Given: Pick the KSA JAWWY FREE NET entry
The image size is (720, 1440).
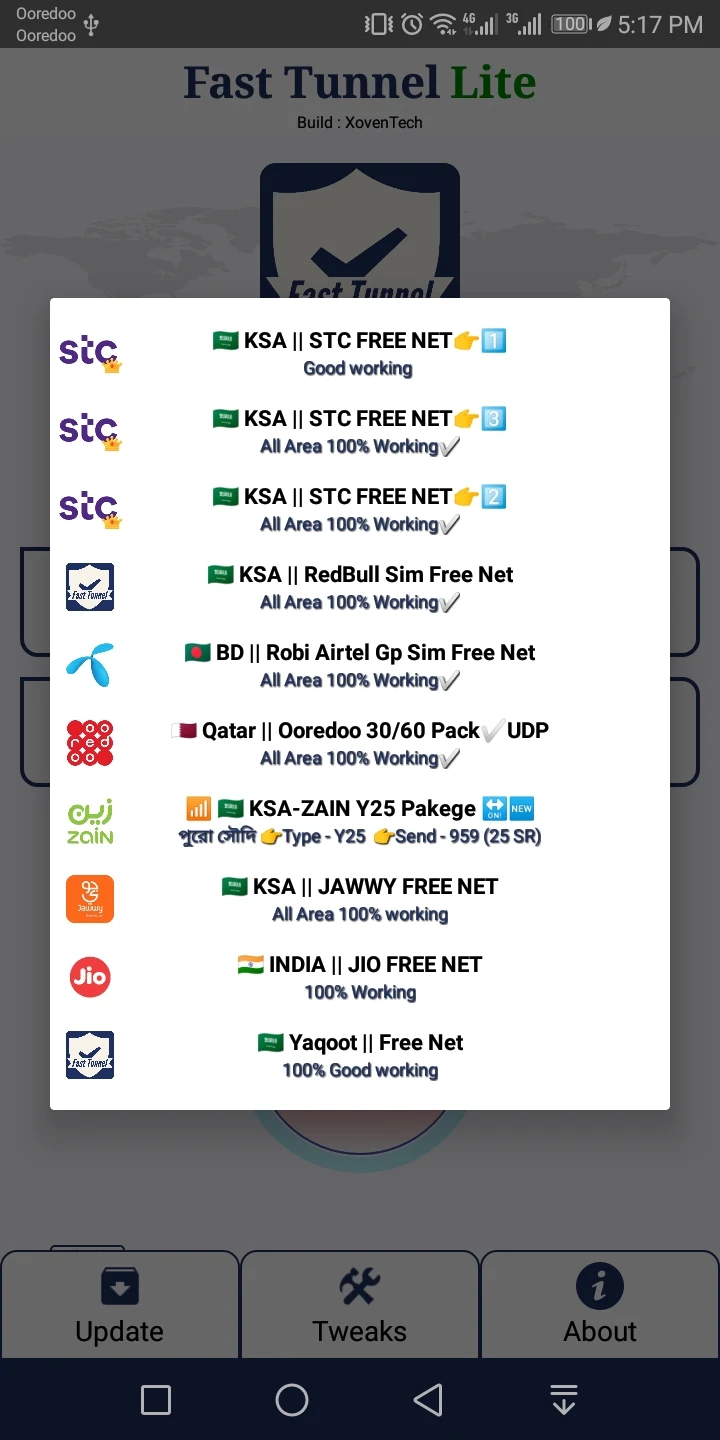Looking at the screenshot, I should [358, 899].
